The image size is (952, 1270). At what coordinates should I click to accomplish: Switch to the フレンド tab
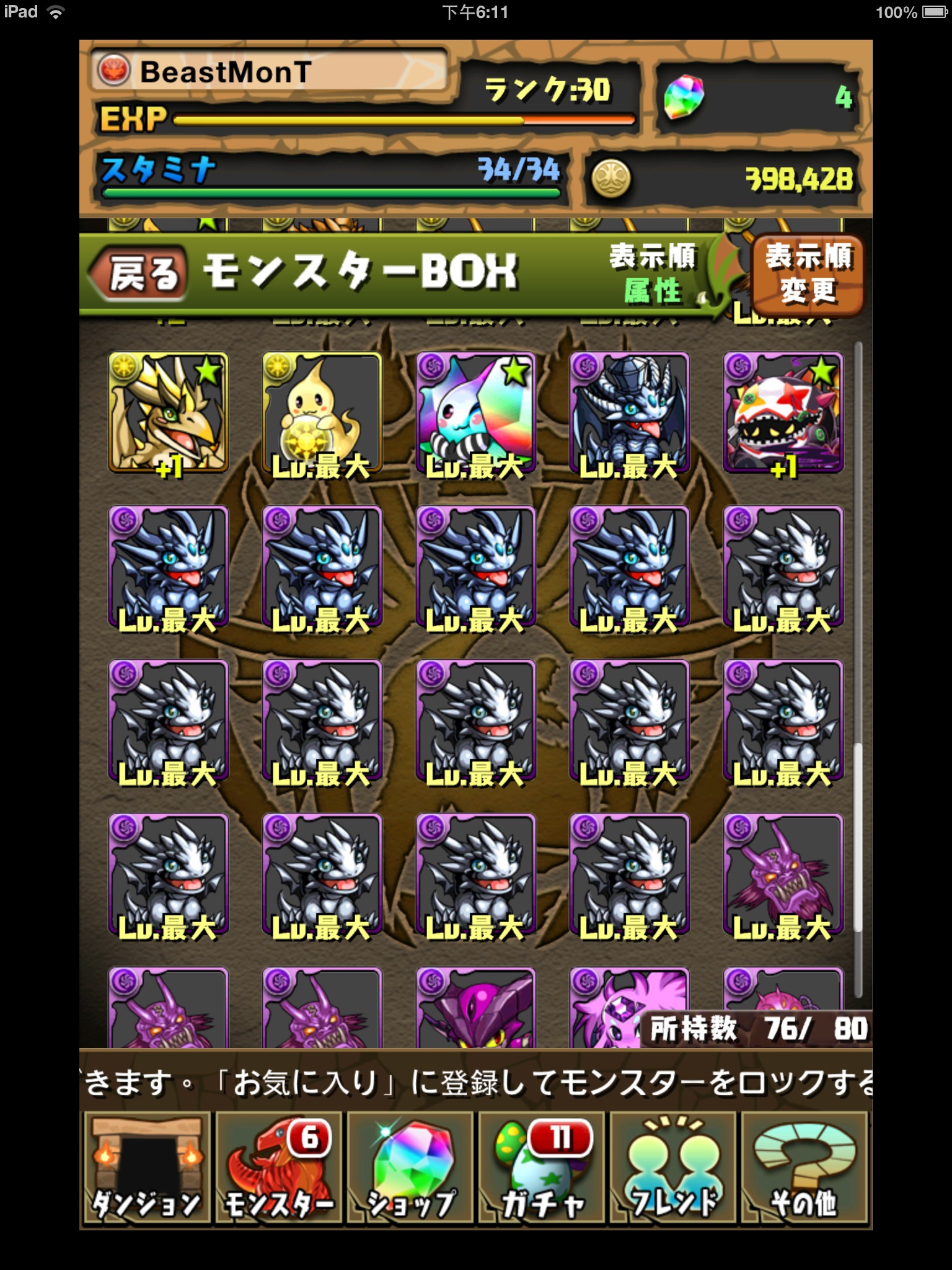click(672, 1167)
